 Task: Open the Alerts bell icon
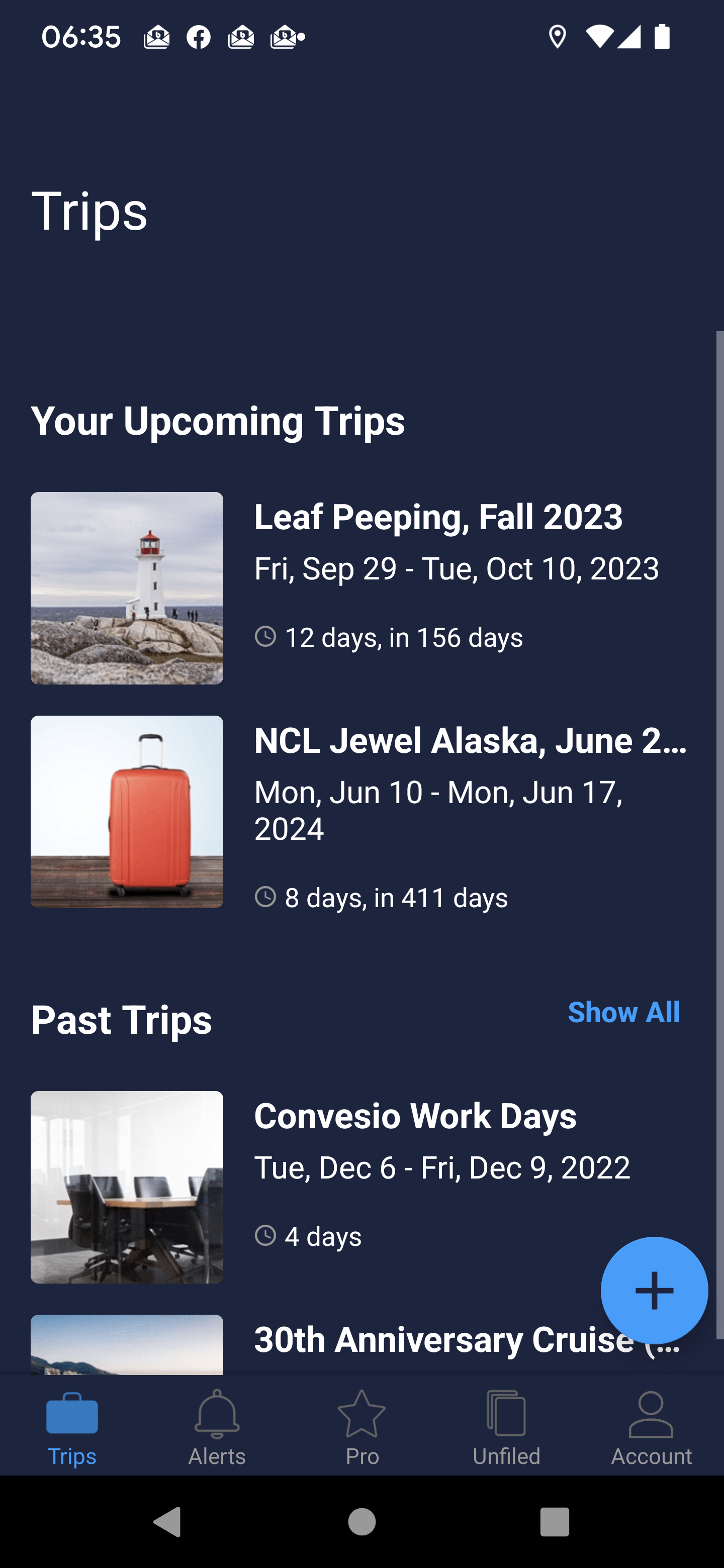click(217, 1413)
